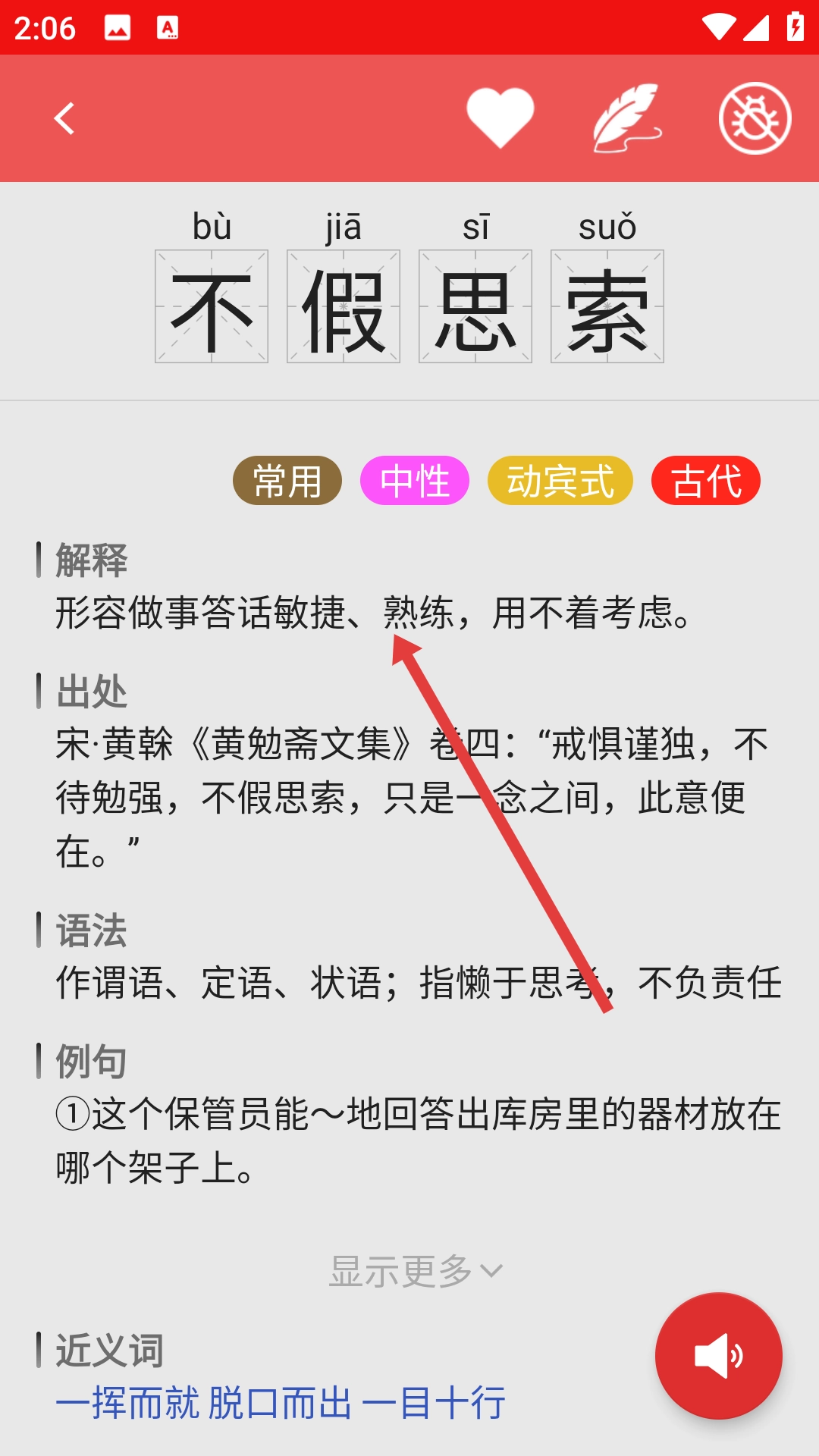Open the synonym 一目十行
The image size is (819, 1456).
[434, 1403]
